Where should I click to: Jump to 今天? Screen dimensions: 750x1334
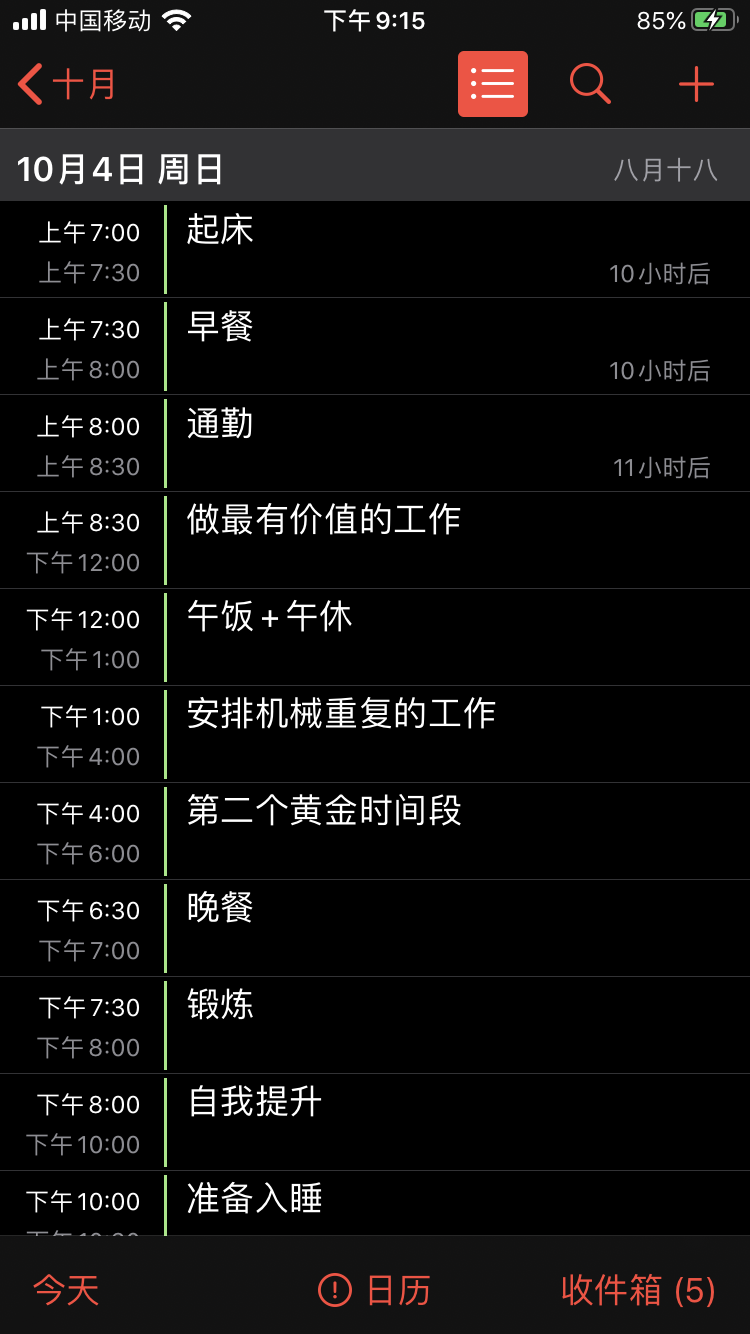[66, 1290]
